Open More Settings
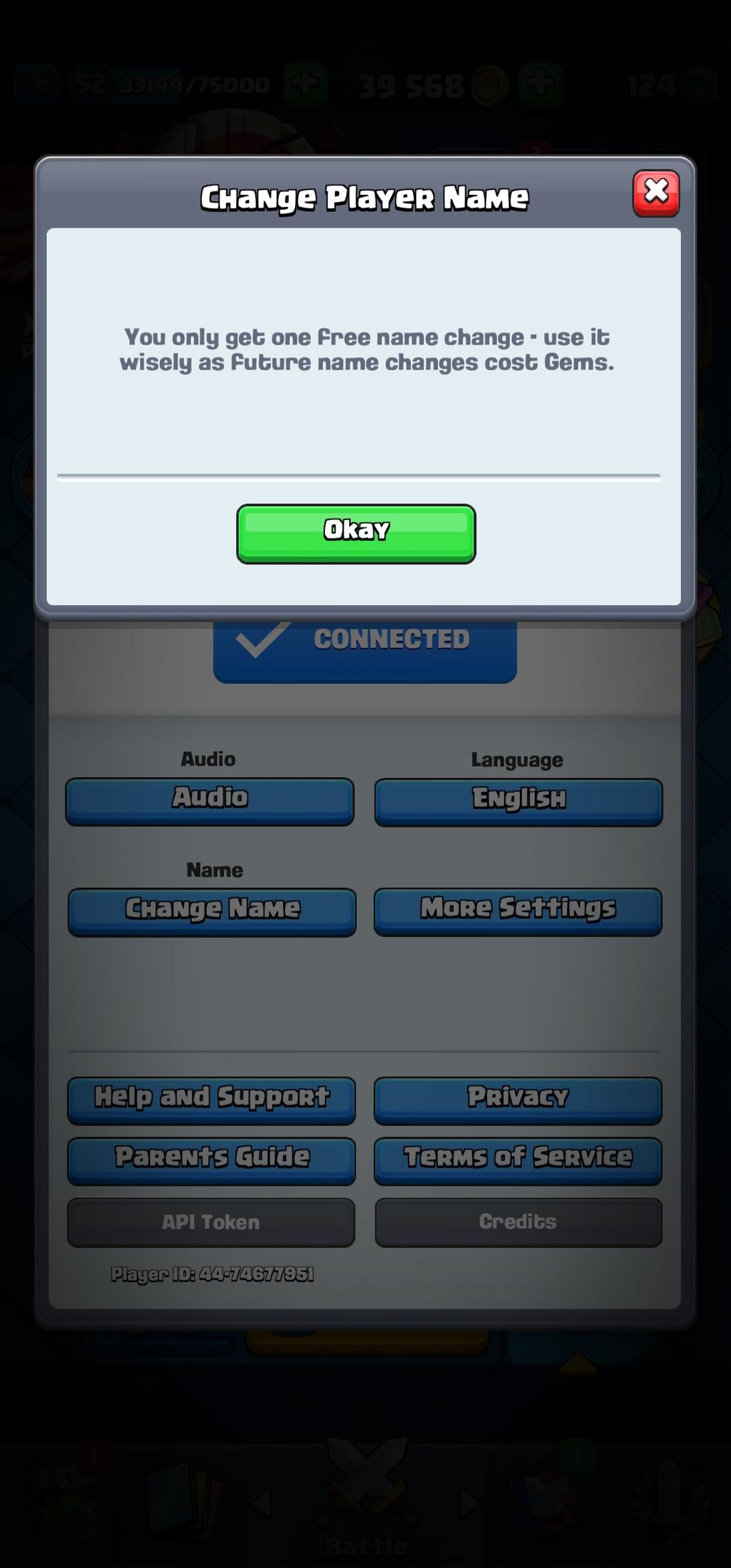The image size is (731, 1568). tap(518, 911)
